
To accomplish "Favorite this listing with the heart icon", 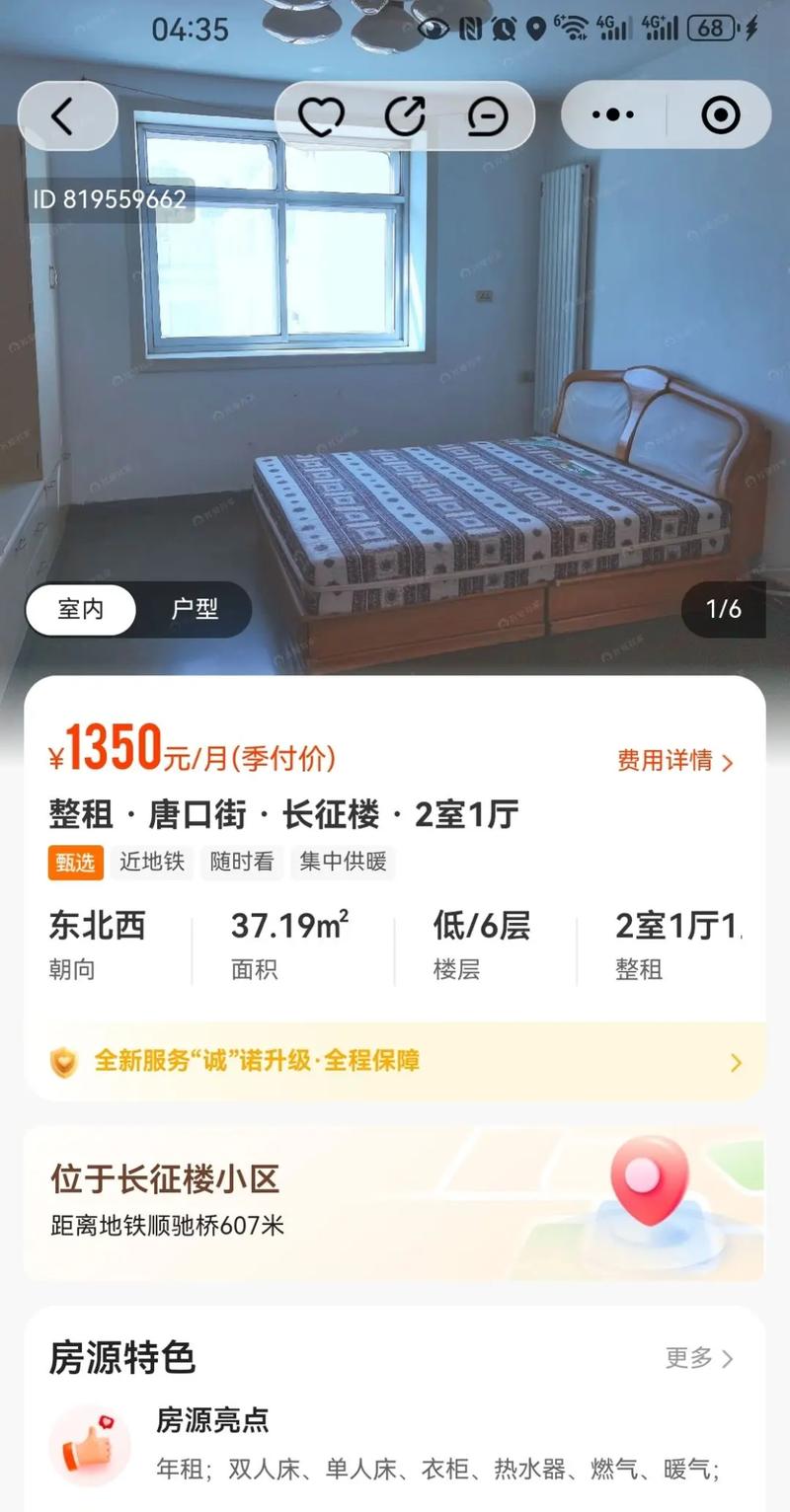I will click(x=321, y=117).
